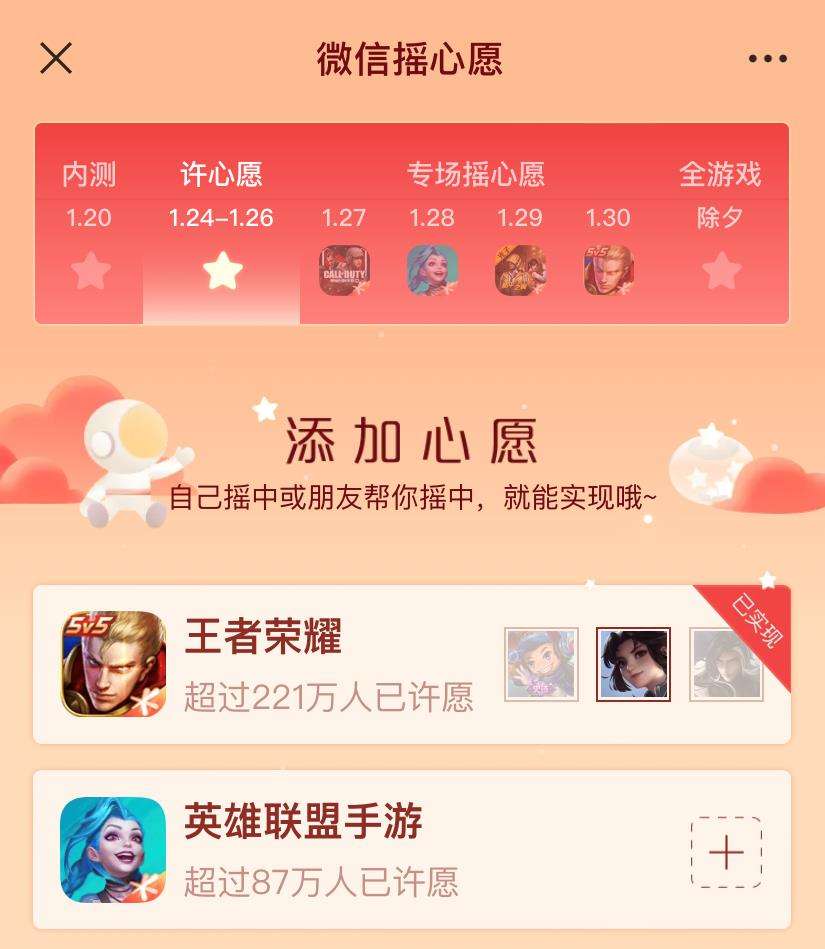The image size is (825, 949).
Task: Select the first 王者荣耀 skin thumbnail
Action: coord(541,664)
